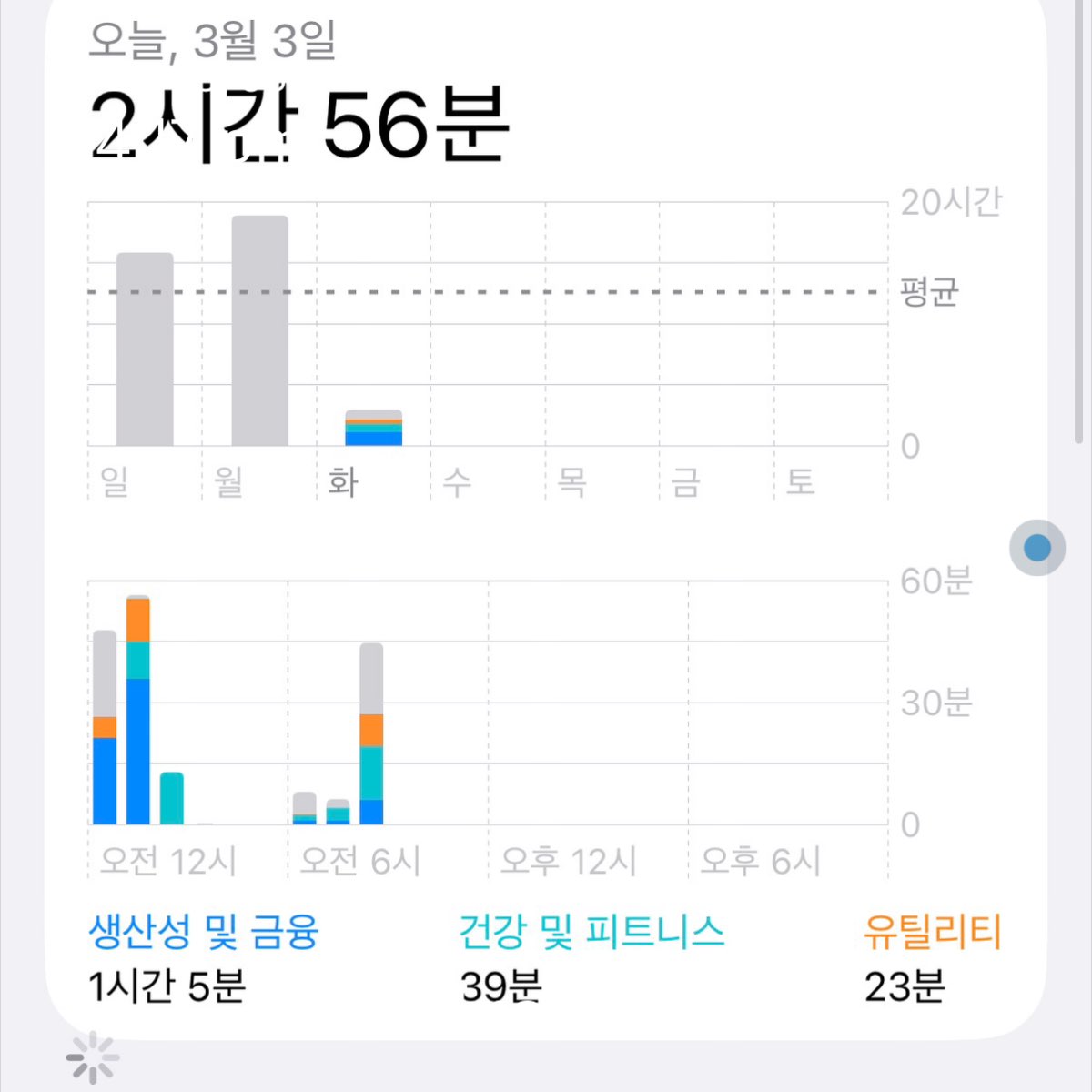Select Monday's usage bar in weekly chart
Viewport: 1092px width, 1092px height.
[x=259, y=331]
